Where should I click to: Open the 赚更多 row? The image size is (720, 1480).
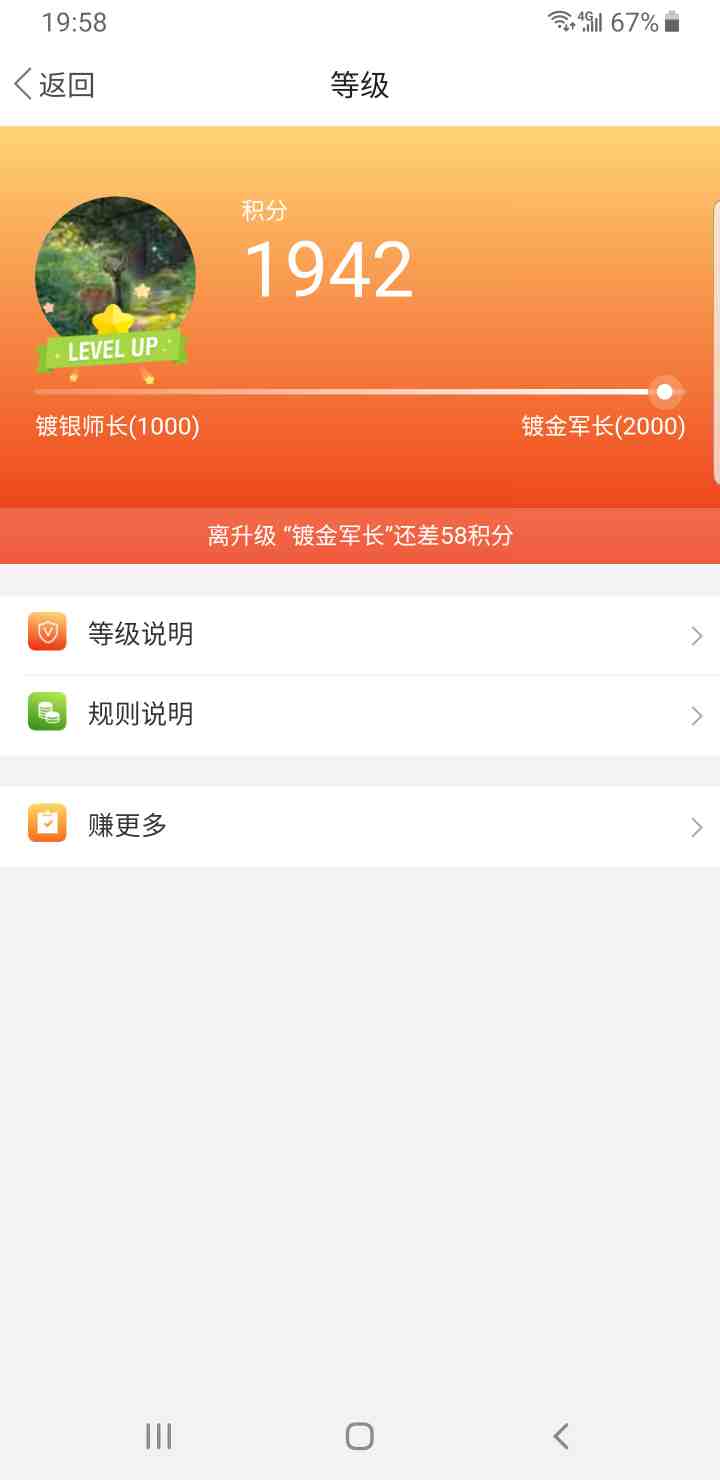coord(360,826)
